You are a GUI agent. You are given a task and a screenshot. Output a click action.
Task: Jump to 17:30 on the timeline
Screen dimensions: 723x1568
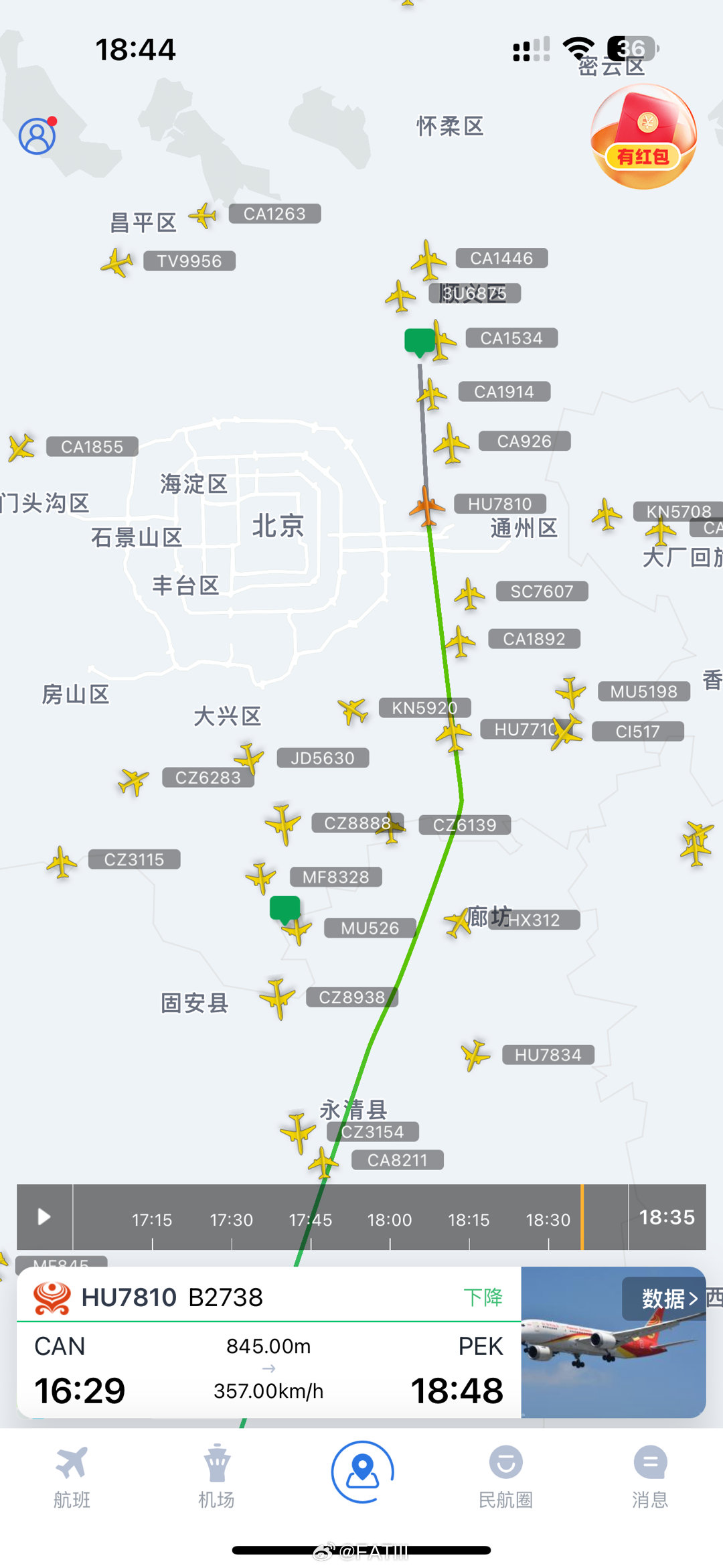tap(232, 1220)
